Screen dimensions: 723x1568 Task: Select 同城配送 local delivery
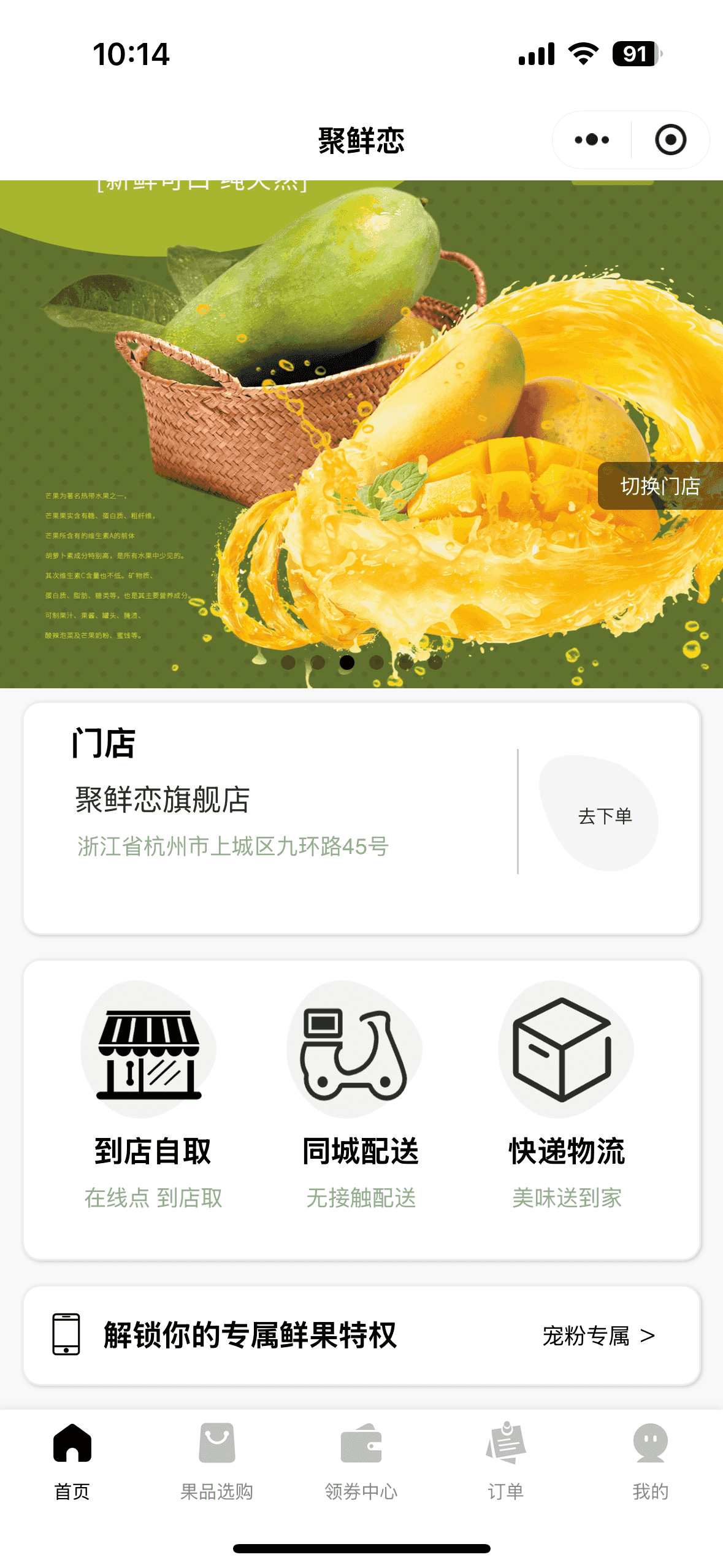tap(360, 1092)
